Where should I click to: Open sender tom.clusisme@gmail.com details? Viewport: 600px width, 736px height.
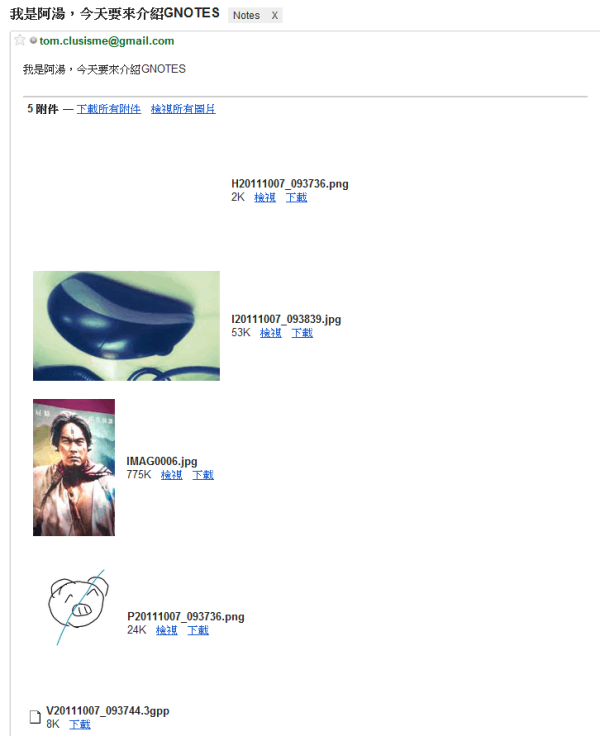click(106, 41)
